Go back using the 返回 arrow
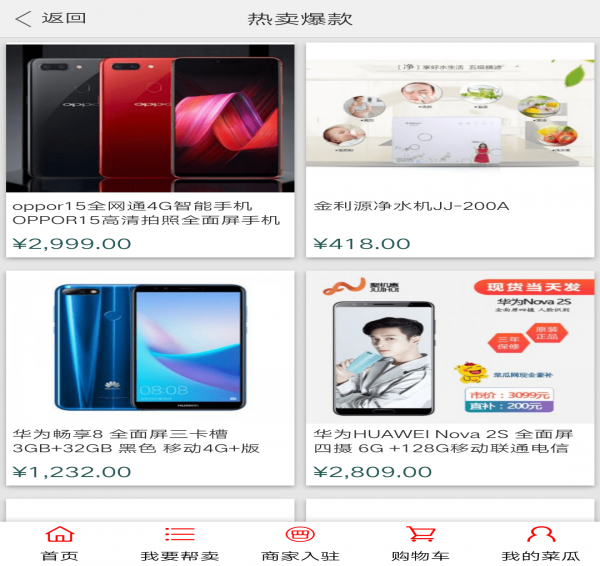 [48, 18]
